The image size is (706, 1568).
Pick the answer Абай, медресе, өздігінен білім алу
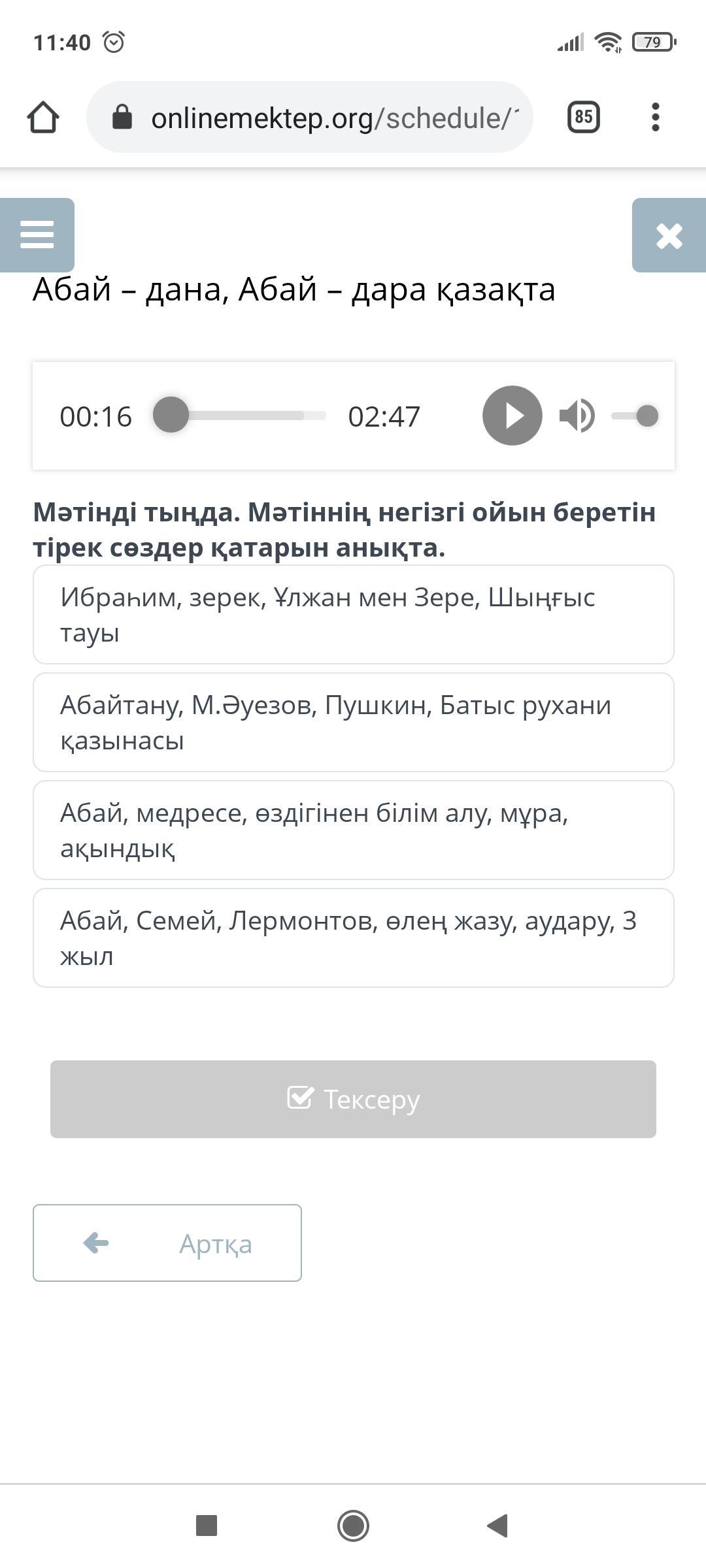354,830
